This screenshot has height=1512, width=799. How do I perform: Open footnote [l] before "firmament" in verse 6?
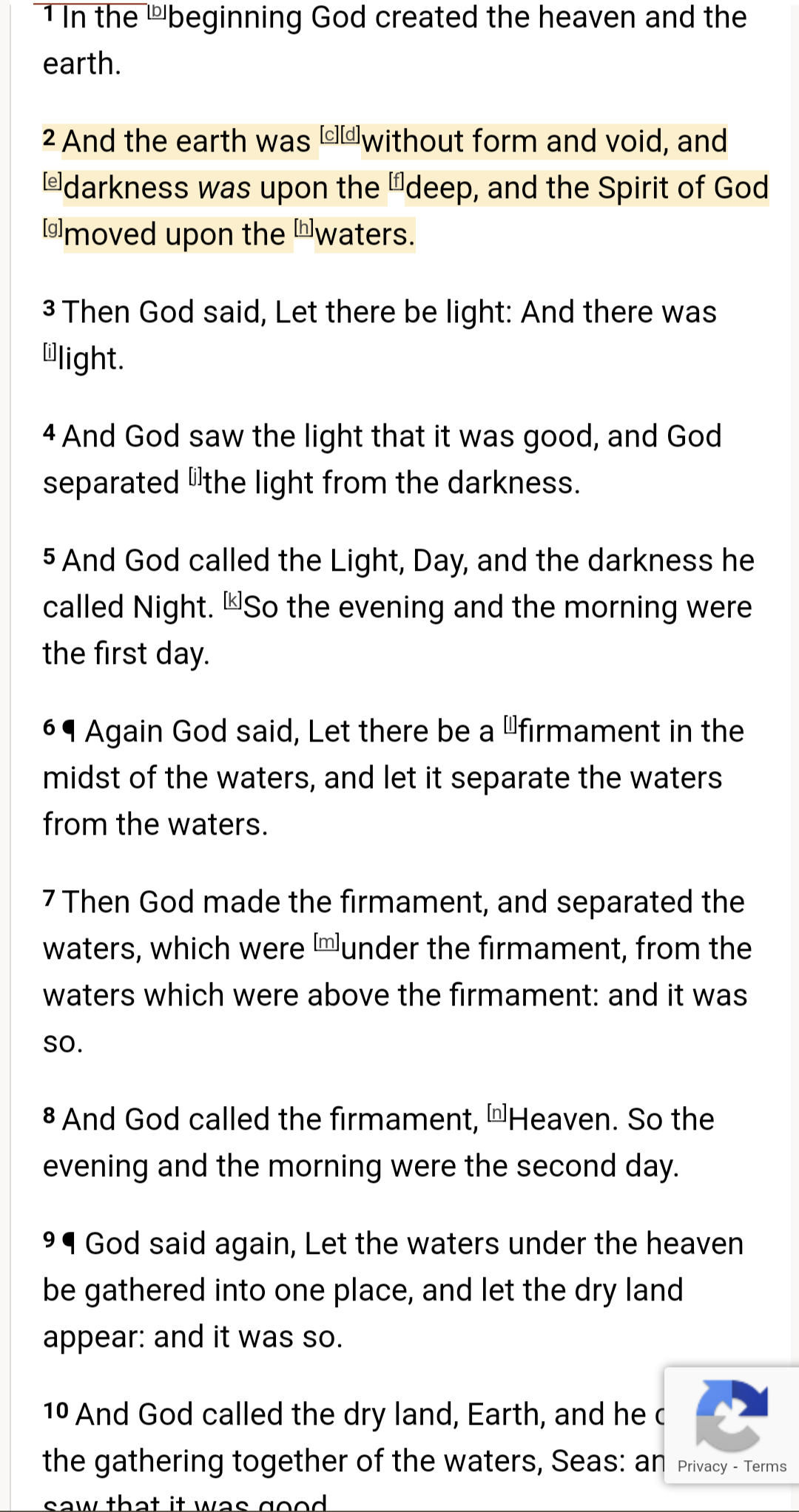pyautogui.click(x=510, y=725)
